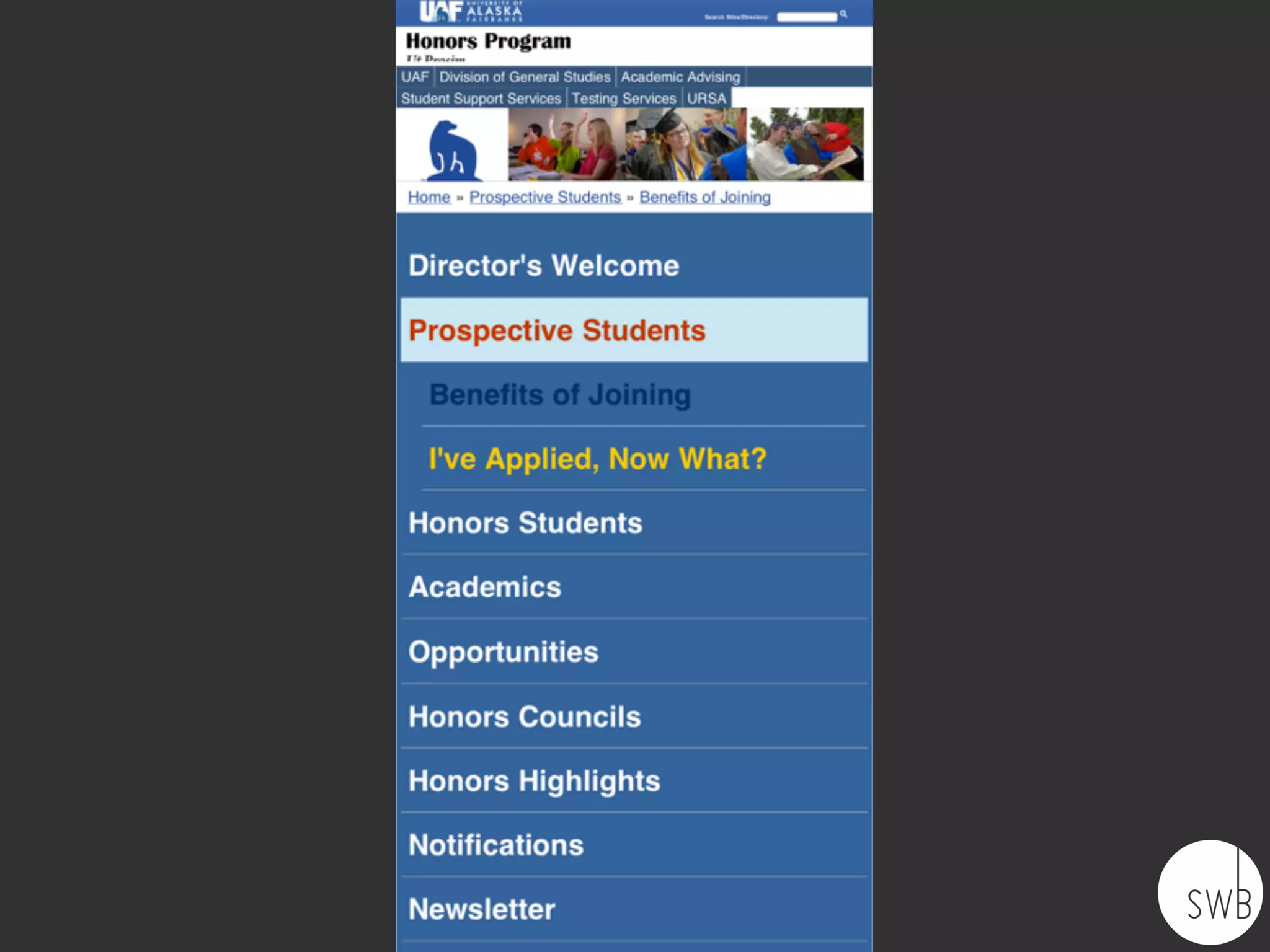Viewport: 1270px width, 952px height.
Task: Open Benefits of Joining submenu item
Action: 559,395
